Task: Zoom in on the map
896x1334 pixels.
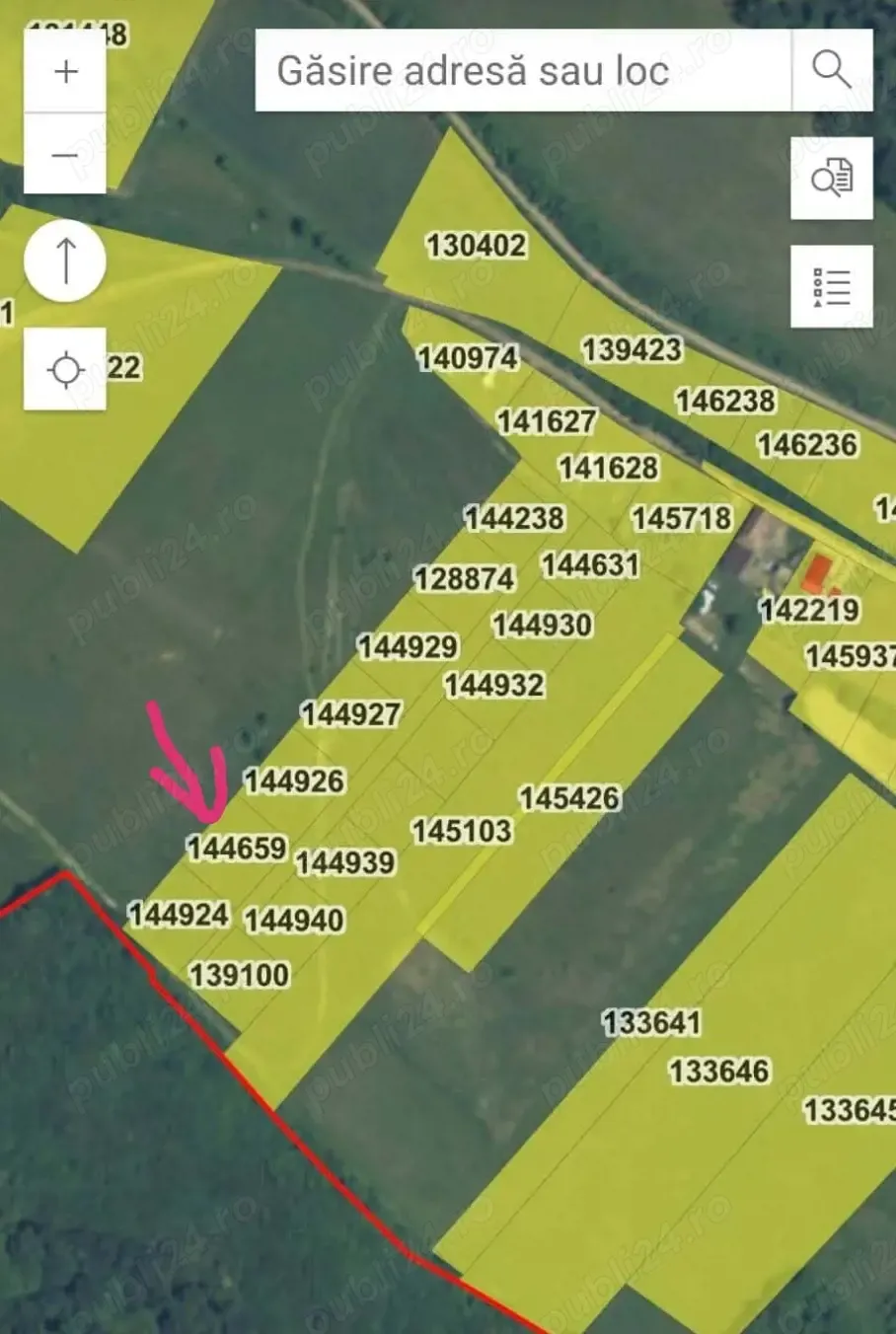Action: click(65, 72)
